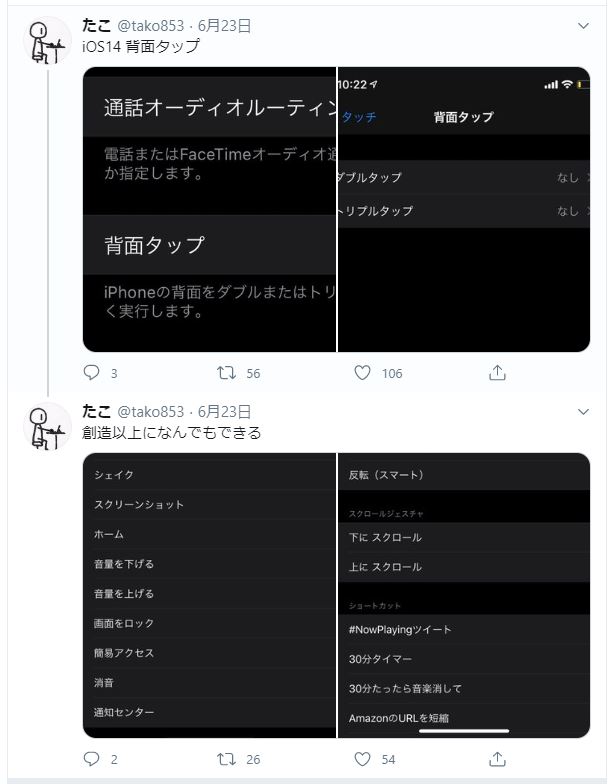Retweet the iOS14 背面タップ tweet
This screenshot has width=611, height=784.
pos(228,373)
